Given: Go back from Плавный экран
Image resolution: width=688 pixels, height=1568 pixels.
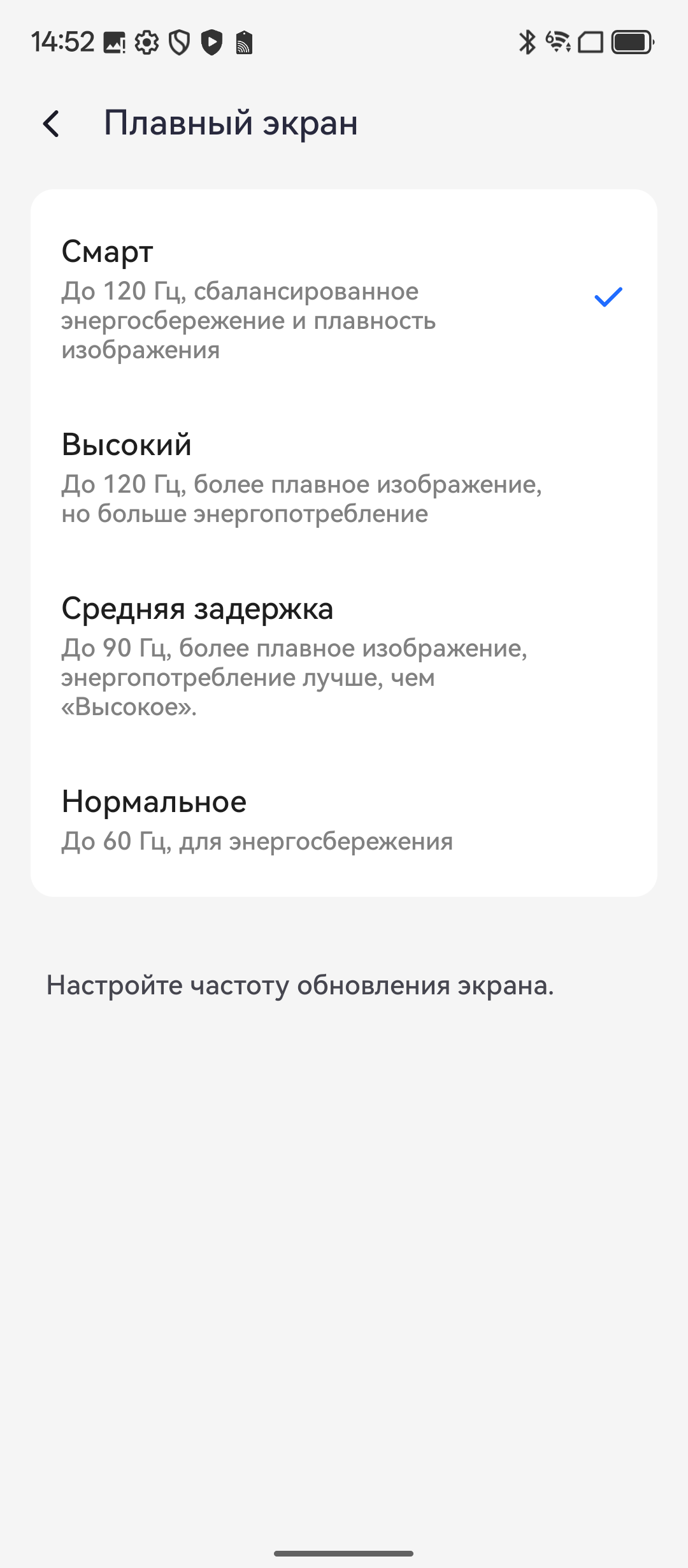Looking at the screenshot, I should tap(52, 124).
